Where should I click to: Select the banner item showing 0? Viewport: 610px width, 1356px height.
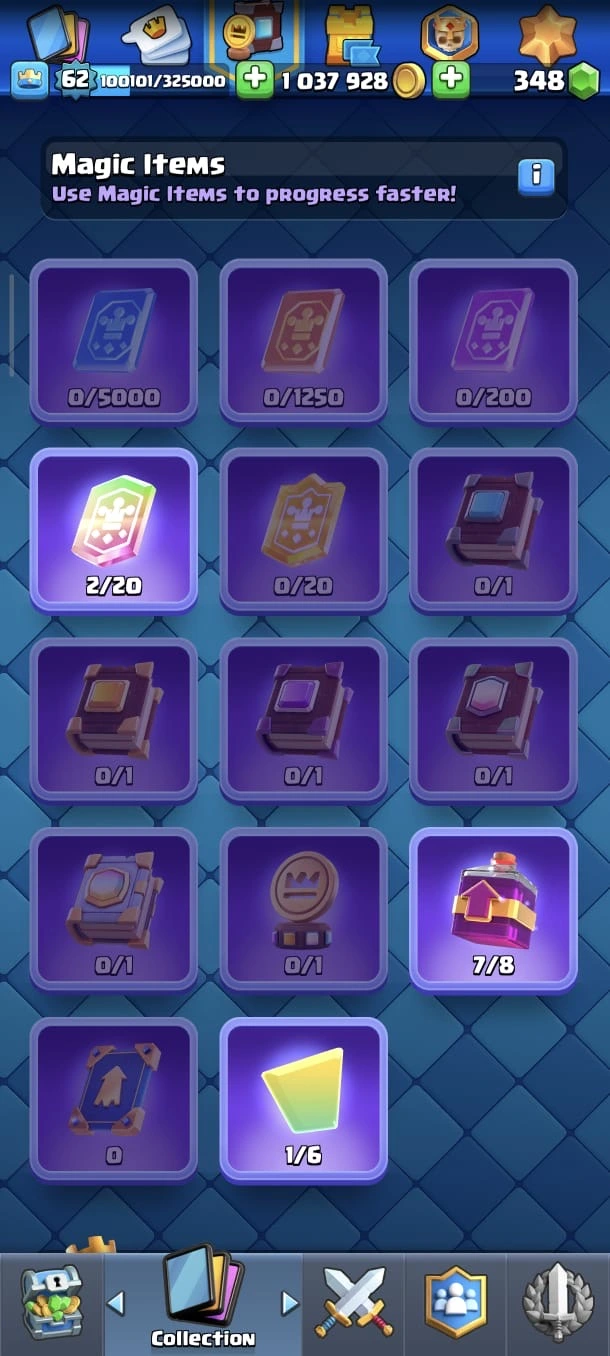click(x=113, y=1098)
